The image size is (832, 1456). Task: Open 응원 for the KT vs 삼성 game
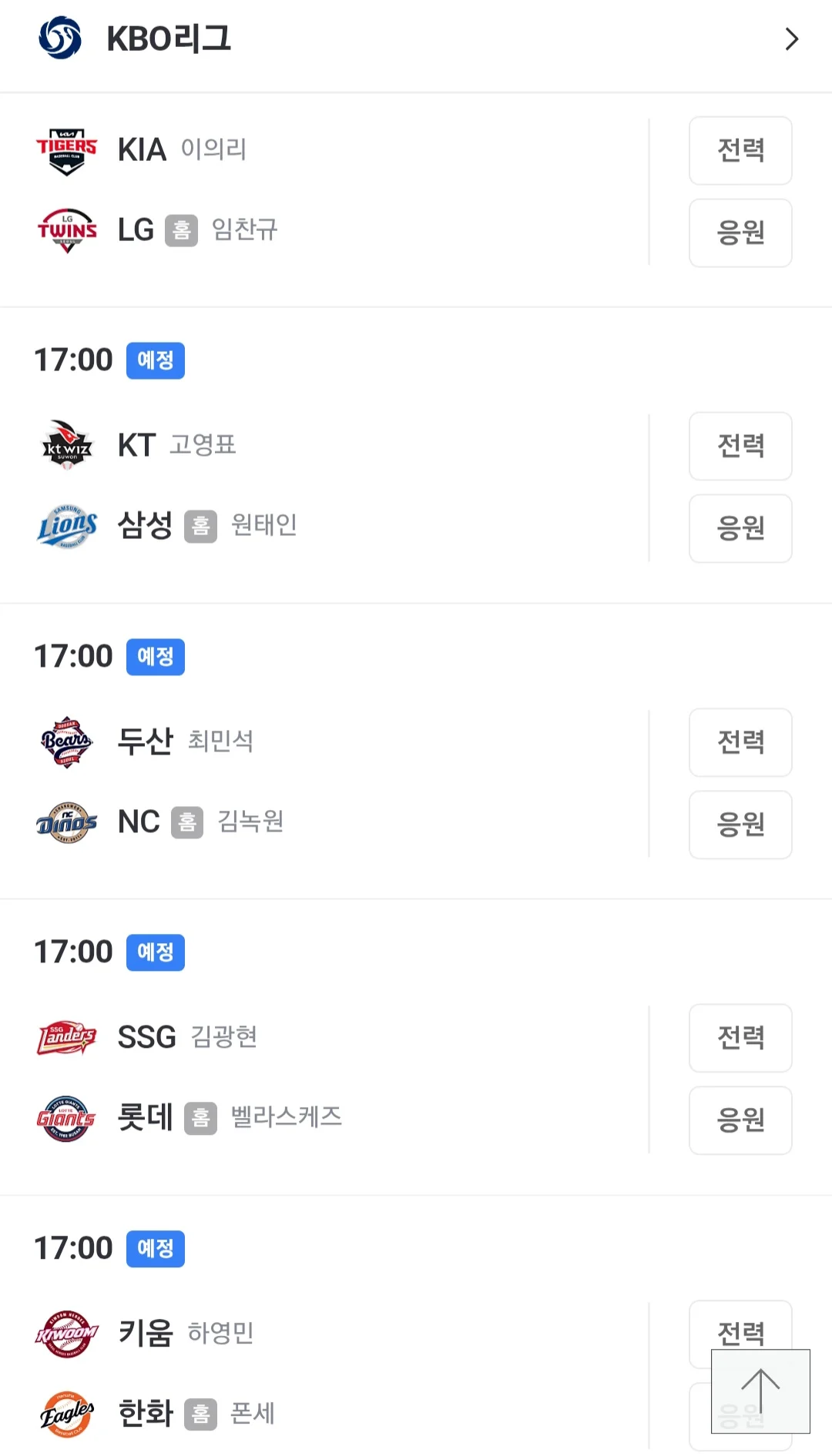pos(740,529)
